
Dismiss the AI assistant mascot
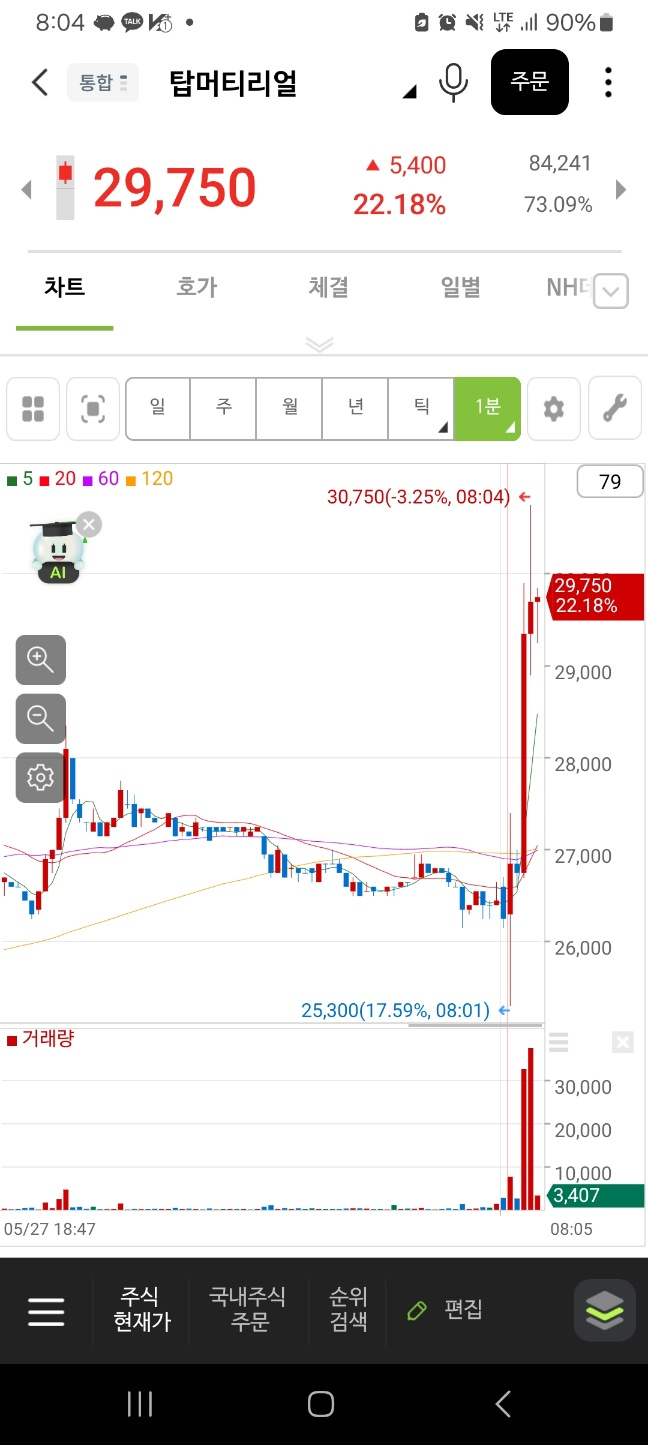[89, 524]
